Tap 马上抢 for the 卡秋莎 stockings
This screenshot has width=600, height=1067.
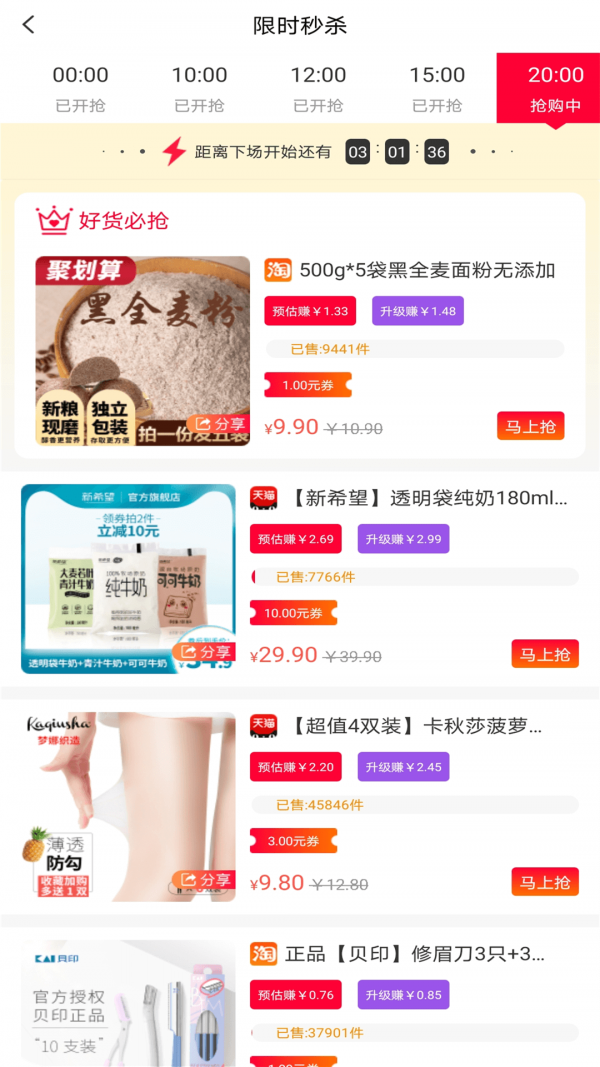pyautogui.click(x=545, y=882)
